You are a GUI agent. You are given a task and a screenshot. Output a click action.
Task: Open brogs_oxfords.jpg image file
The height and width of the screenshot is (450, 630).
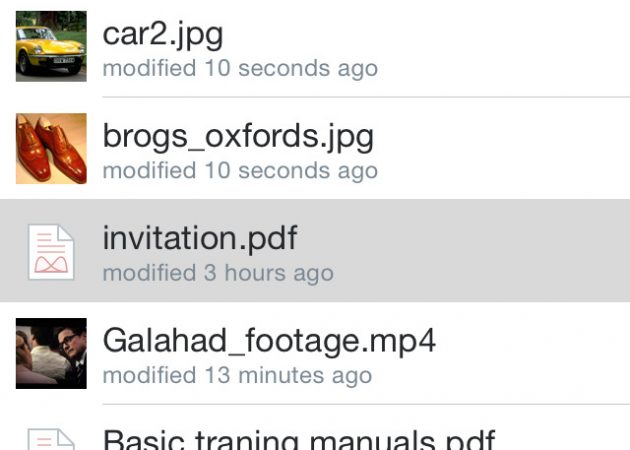tap(238, 136)
